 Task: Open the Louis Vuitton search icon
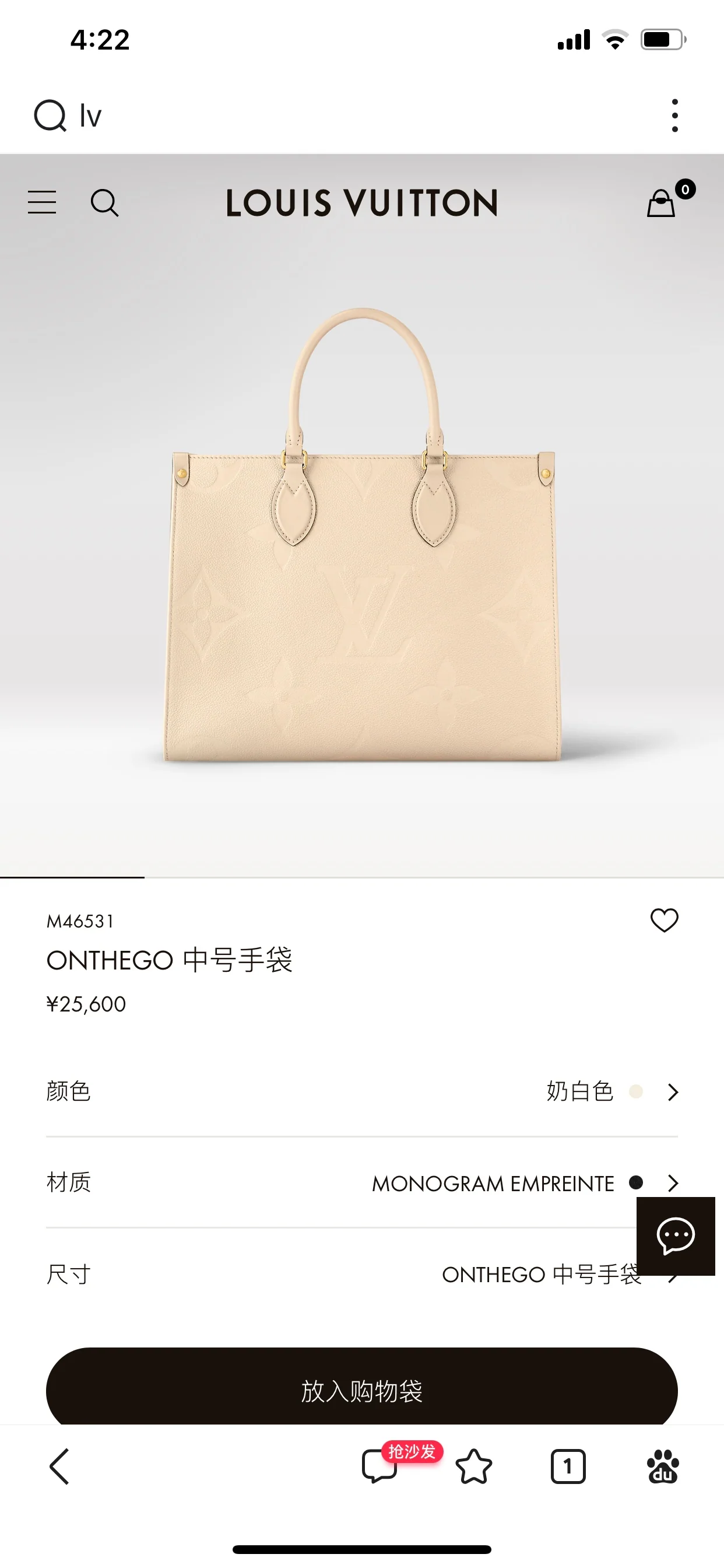[x=106, y=204]
